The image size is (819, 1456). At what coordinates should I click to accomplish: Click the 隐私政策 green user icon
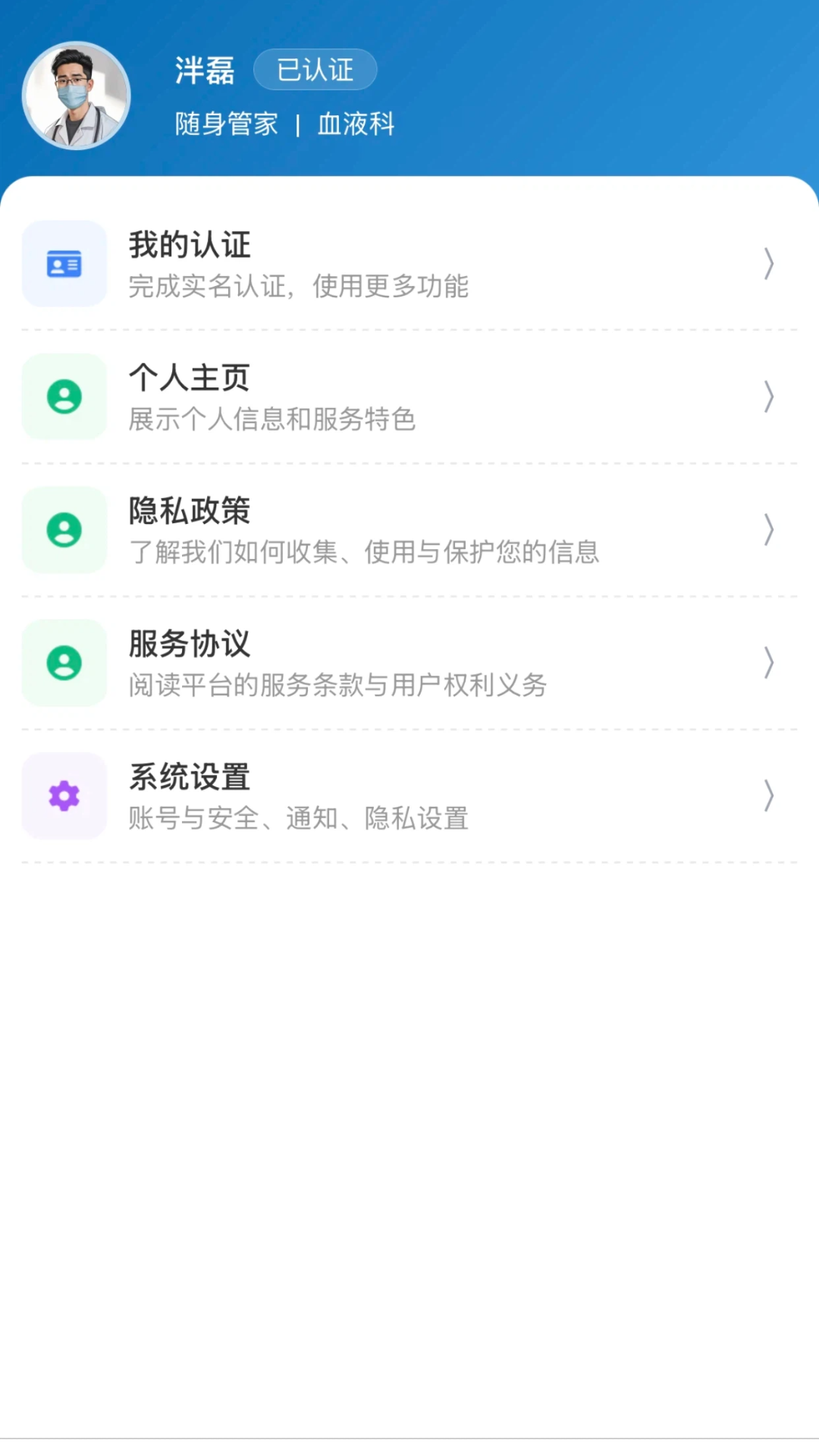64,530
